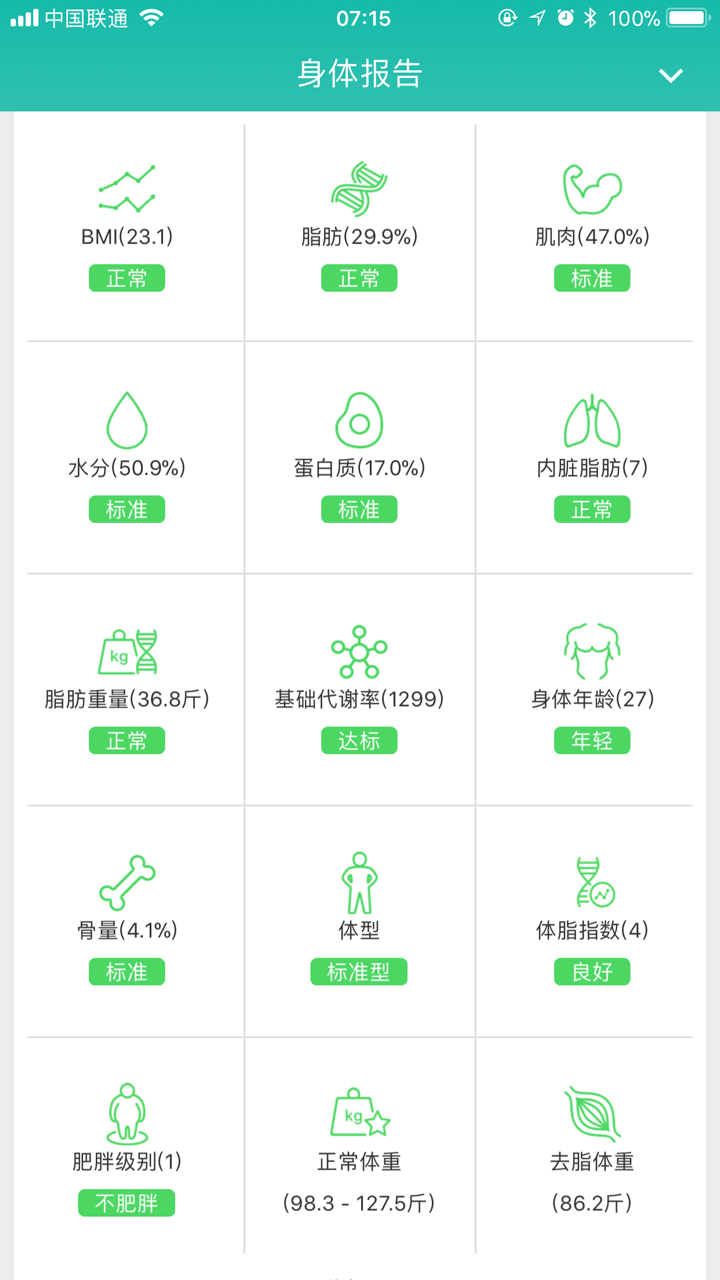Collapse the body report with the chevron
The width and height of the screenshot is (720, 1280).
pos(670,75)
